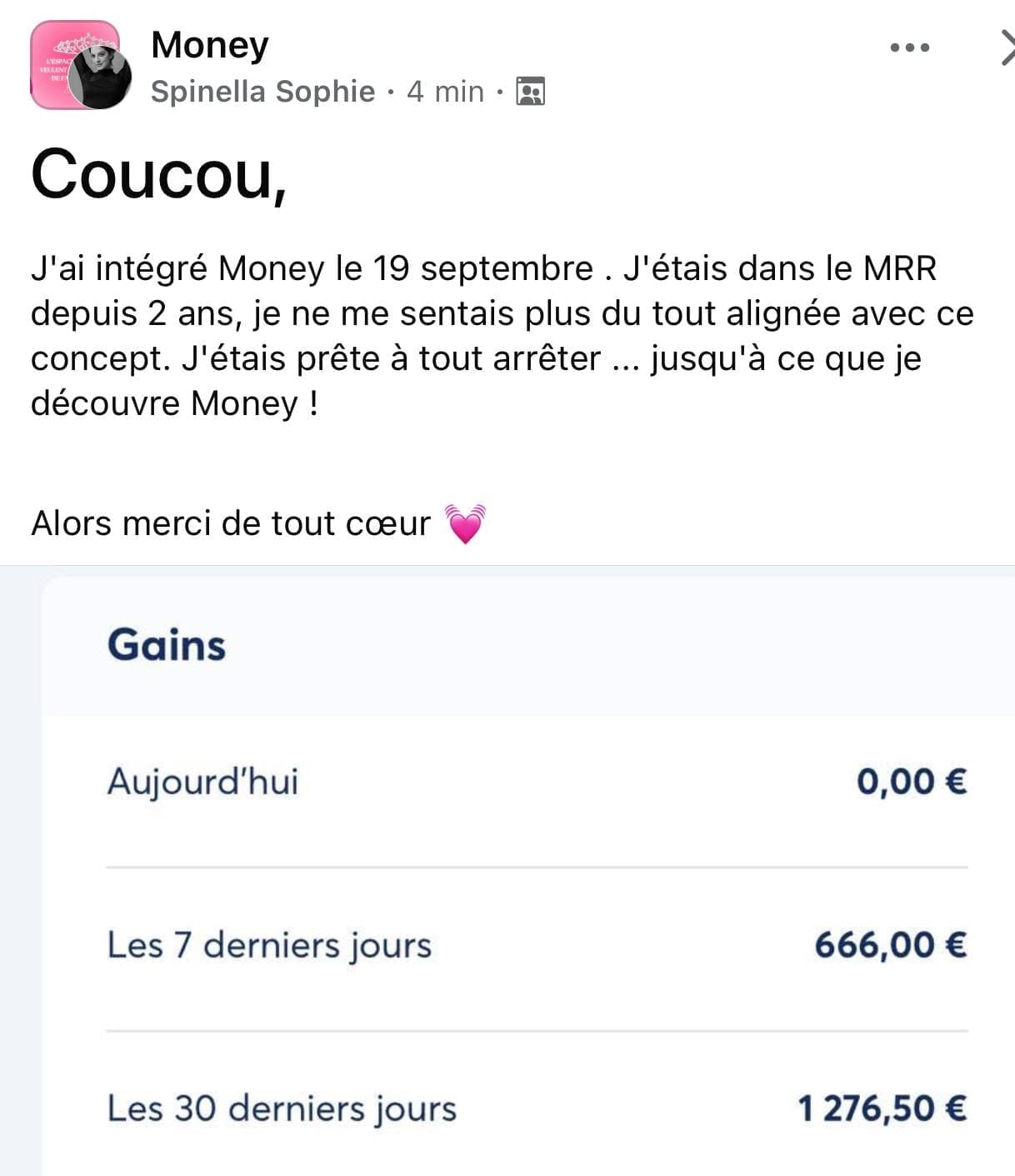
Task: Open the Money group page
Action: (x=210, y=45)
